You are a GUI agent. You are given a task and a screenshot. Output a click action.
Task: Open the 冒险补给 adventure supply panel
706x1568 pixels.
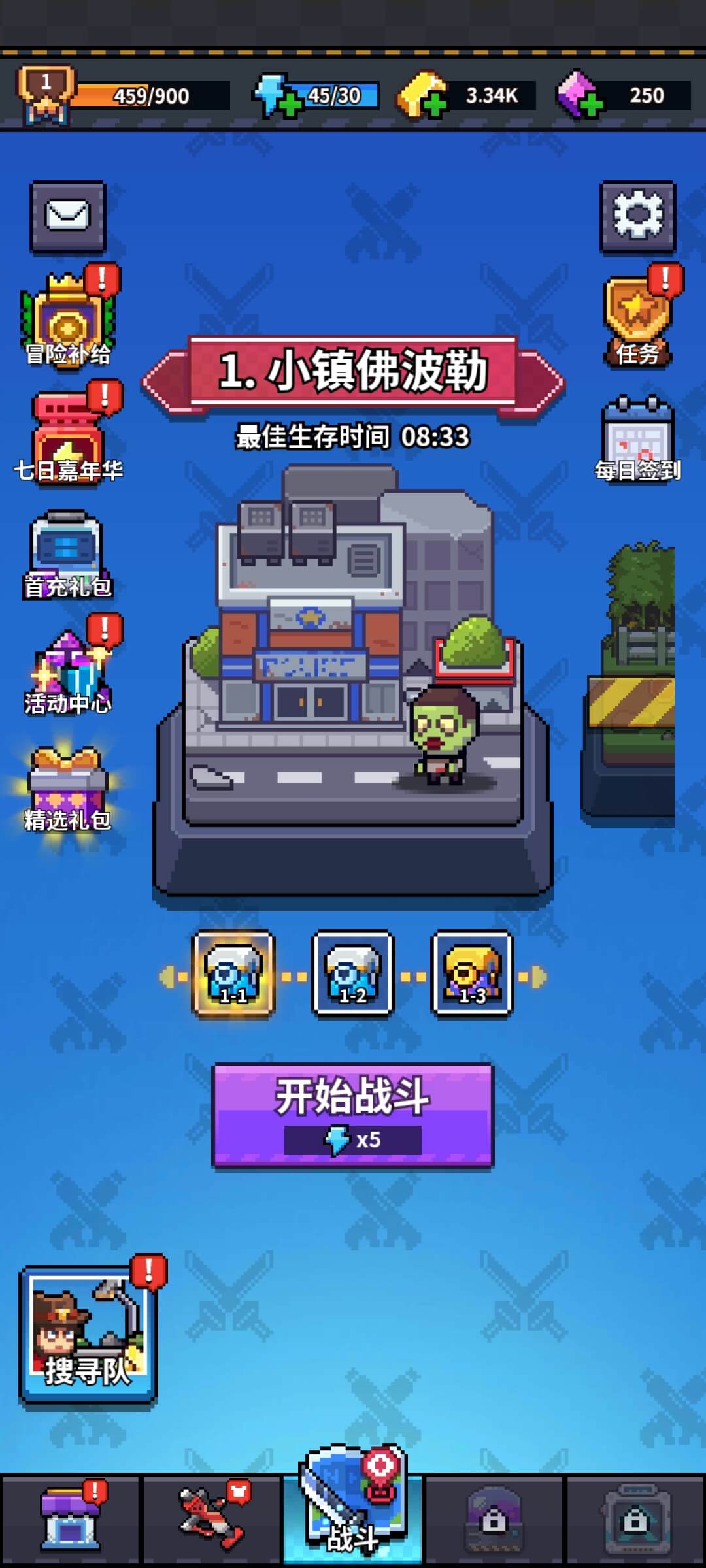coord(67,320)
